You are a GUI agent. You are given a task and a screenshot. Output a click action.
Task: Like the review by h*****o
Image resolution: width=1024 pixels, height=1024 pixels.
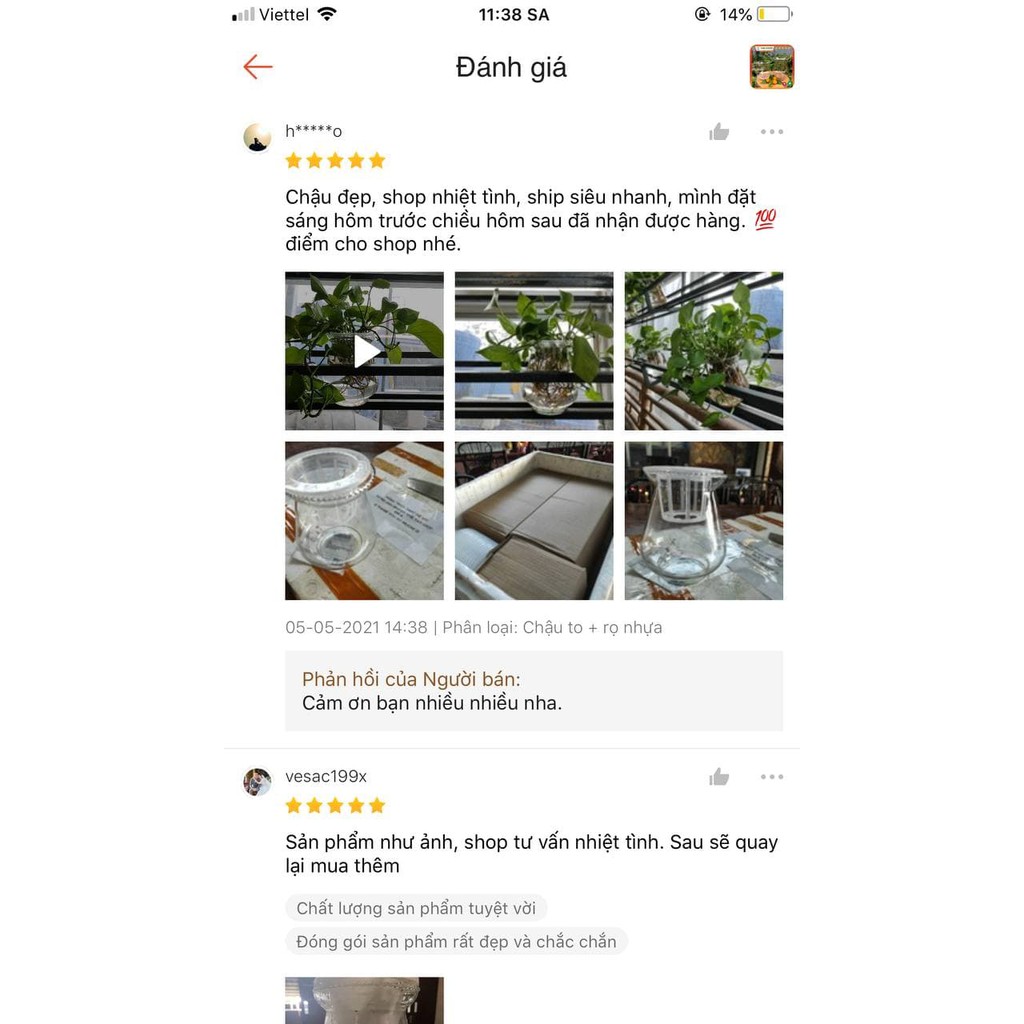pyautogui.click(x=719, y=132)
